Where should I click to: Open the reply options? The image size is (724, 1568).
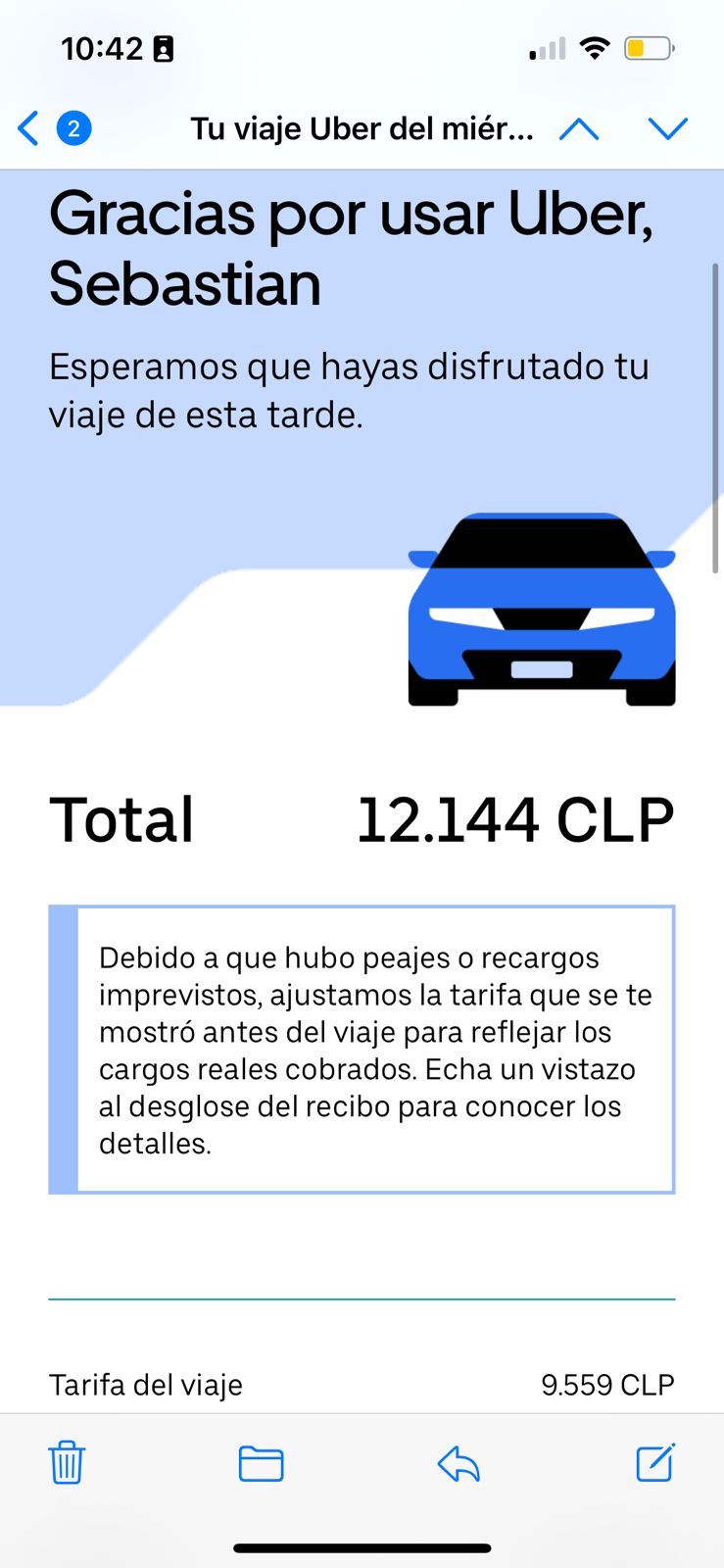coord(459,1464)
